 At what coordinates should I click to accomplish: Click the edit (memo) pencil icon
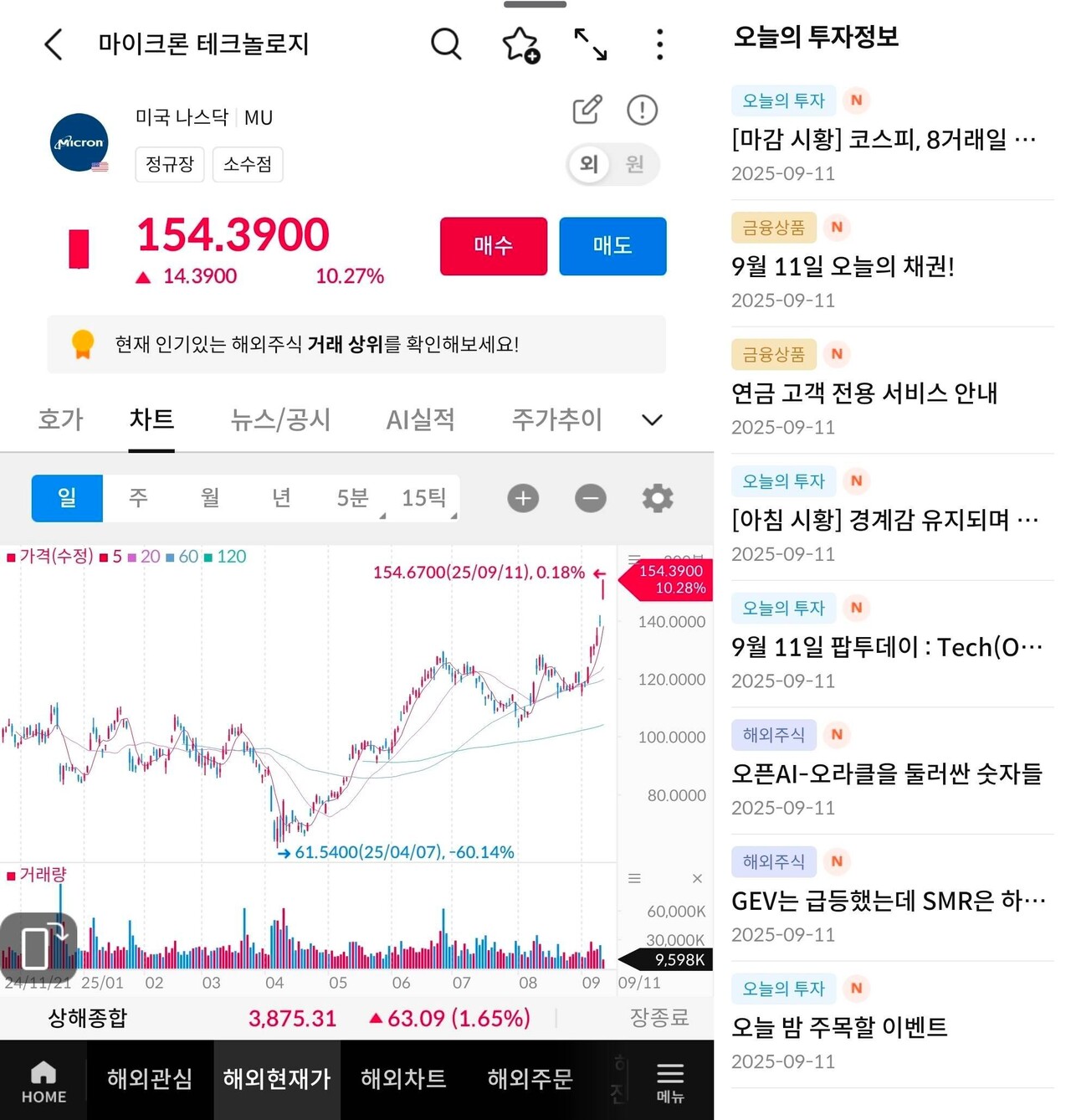coord(587,110)
